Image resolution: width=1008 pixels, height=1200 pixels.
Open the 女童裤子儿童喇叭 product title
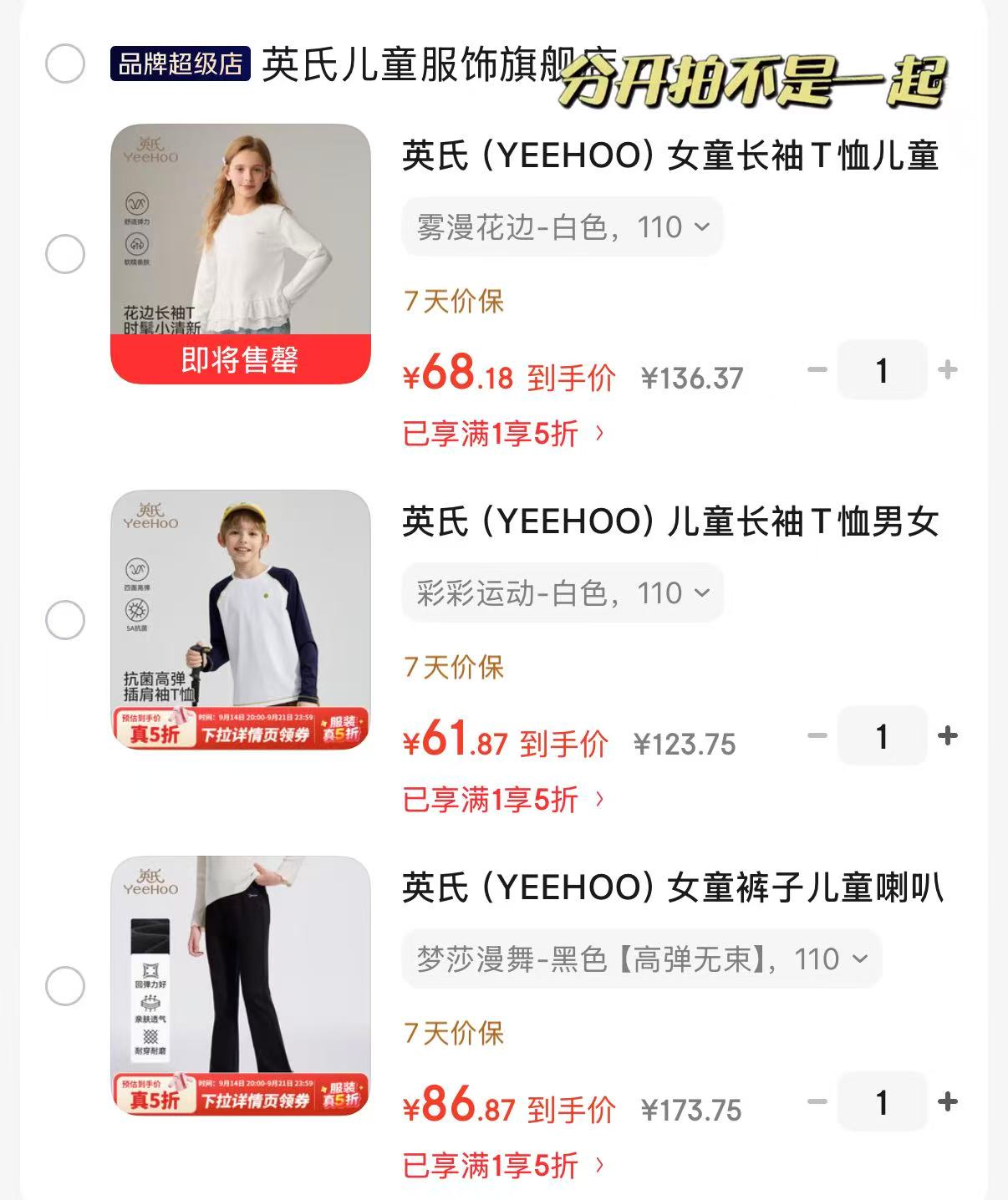tap(672, 887)
